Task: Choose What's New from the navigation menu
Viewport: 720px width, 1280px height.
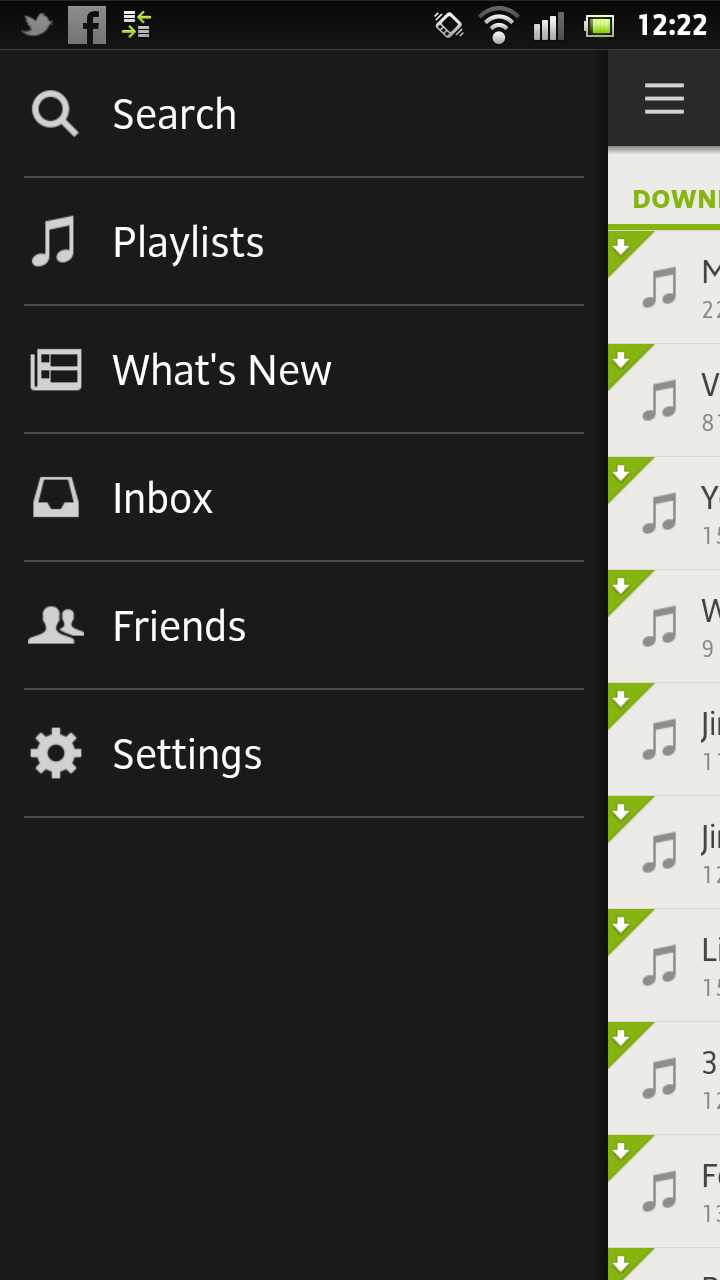Action: 222,369
